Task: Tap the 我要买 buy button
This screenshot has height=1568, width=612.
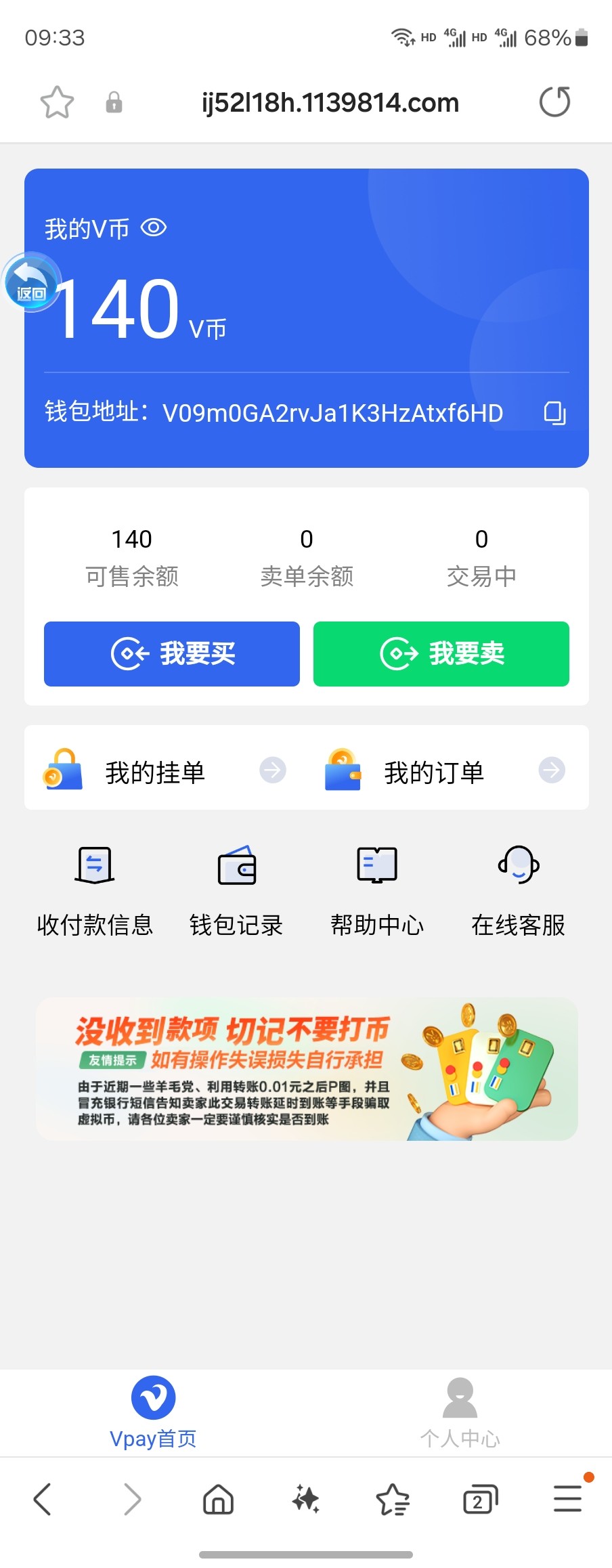Action: (x=172, y=654)
